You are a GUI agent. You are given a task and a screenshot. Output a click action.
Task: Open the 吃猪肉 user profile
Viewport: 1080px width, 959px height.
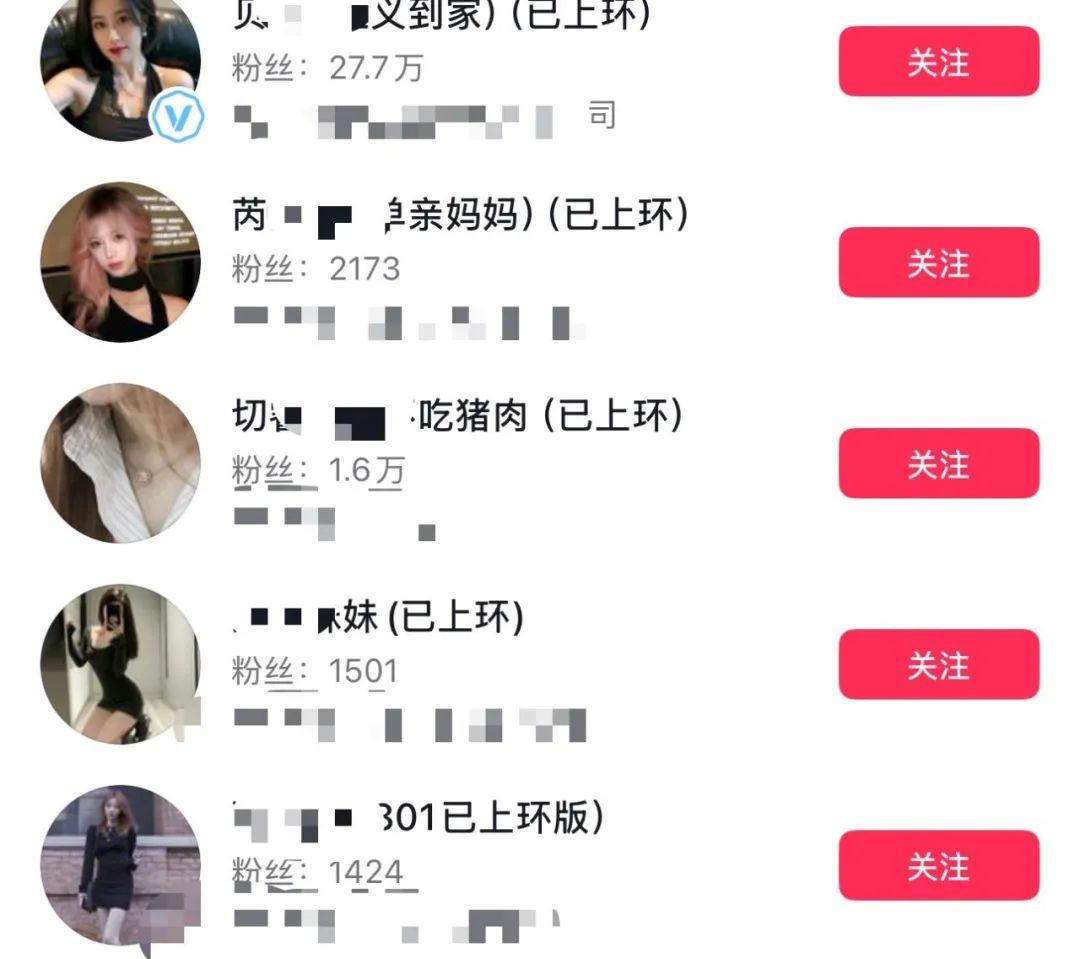(120, 463)
